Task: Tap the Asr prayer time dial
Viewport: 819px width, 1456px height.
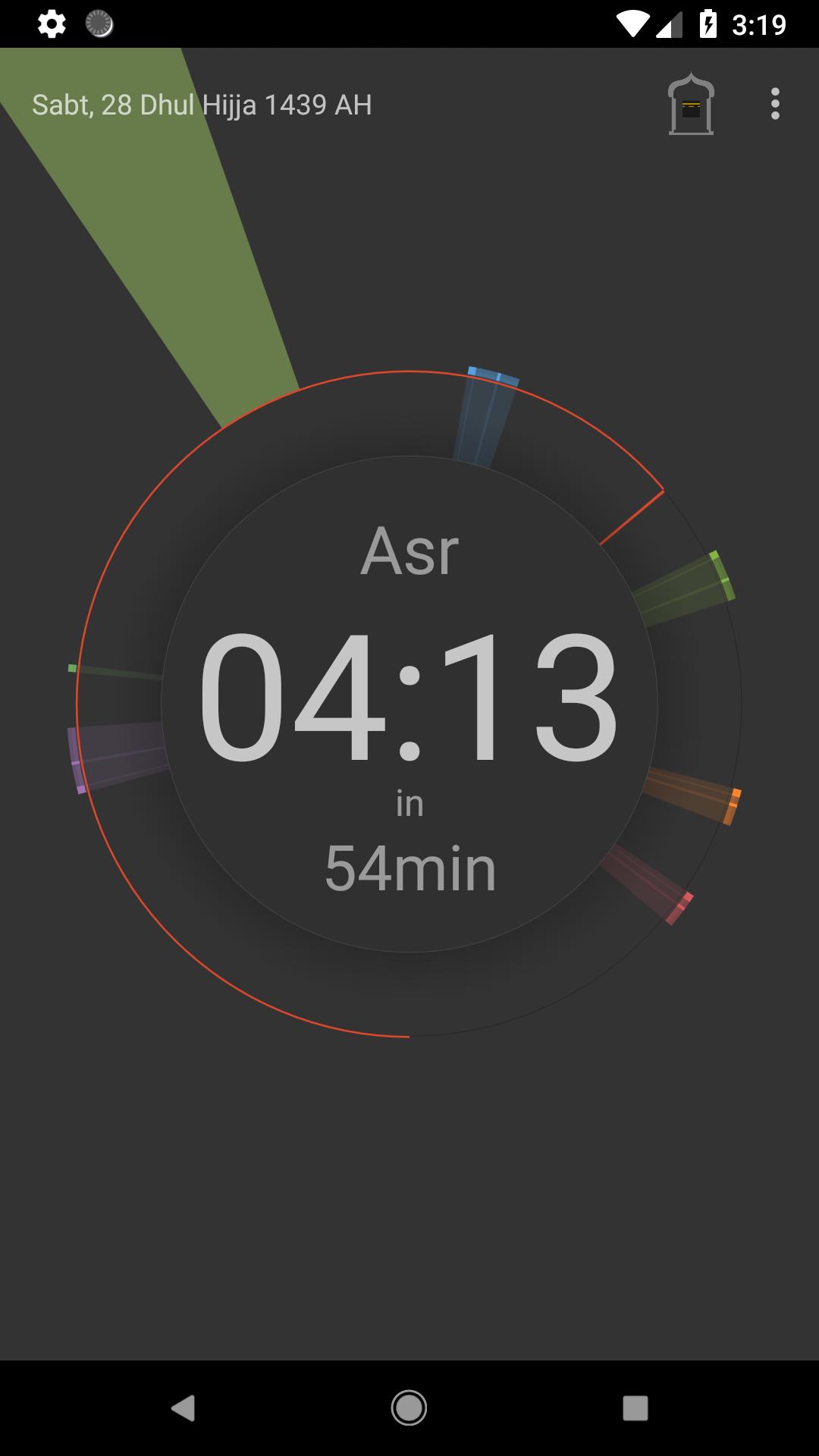Action: tap(409, 703)
